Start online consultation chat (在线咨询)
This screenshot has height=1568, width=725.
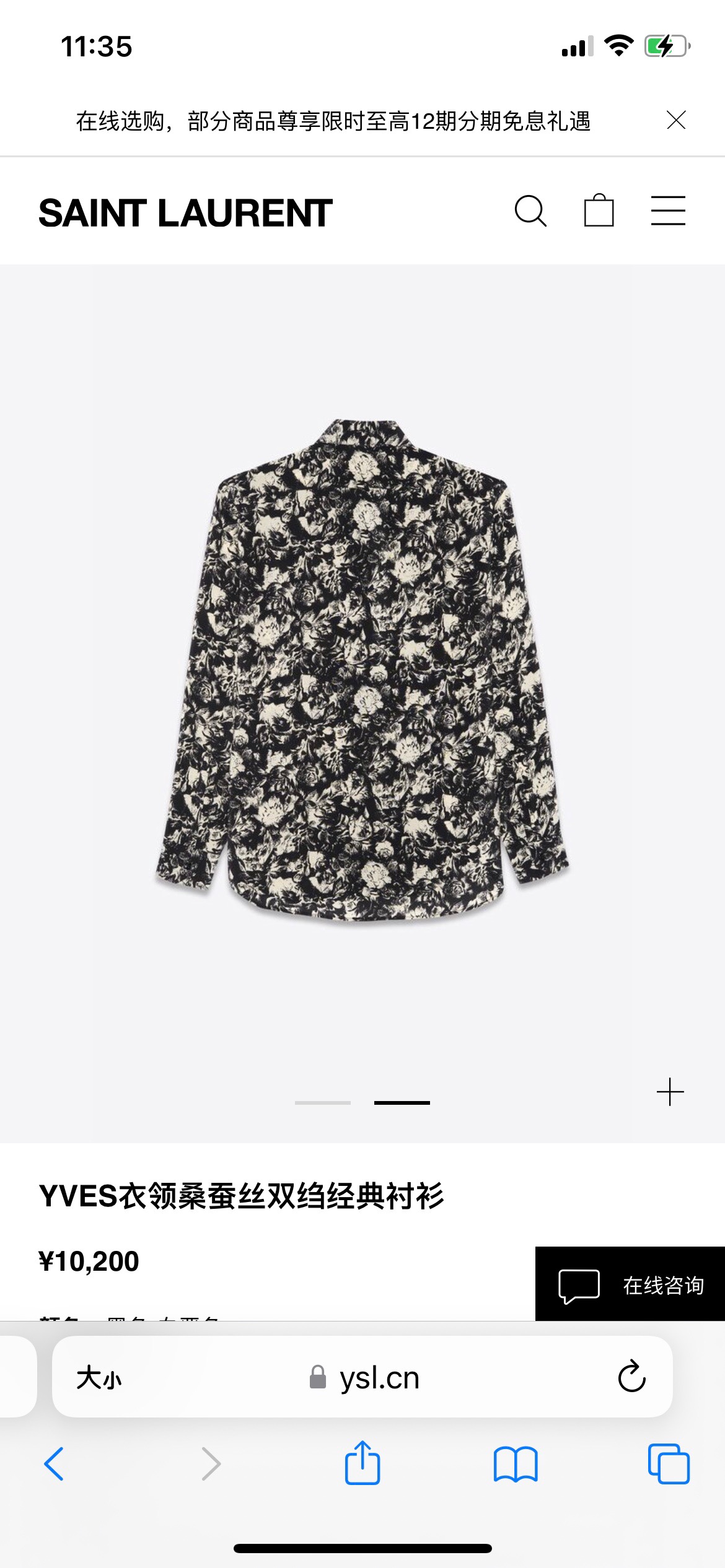pos(630,1285)
